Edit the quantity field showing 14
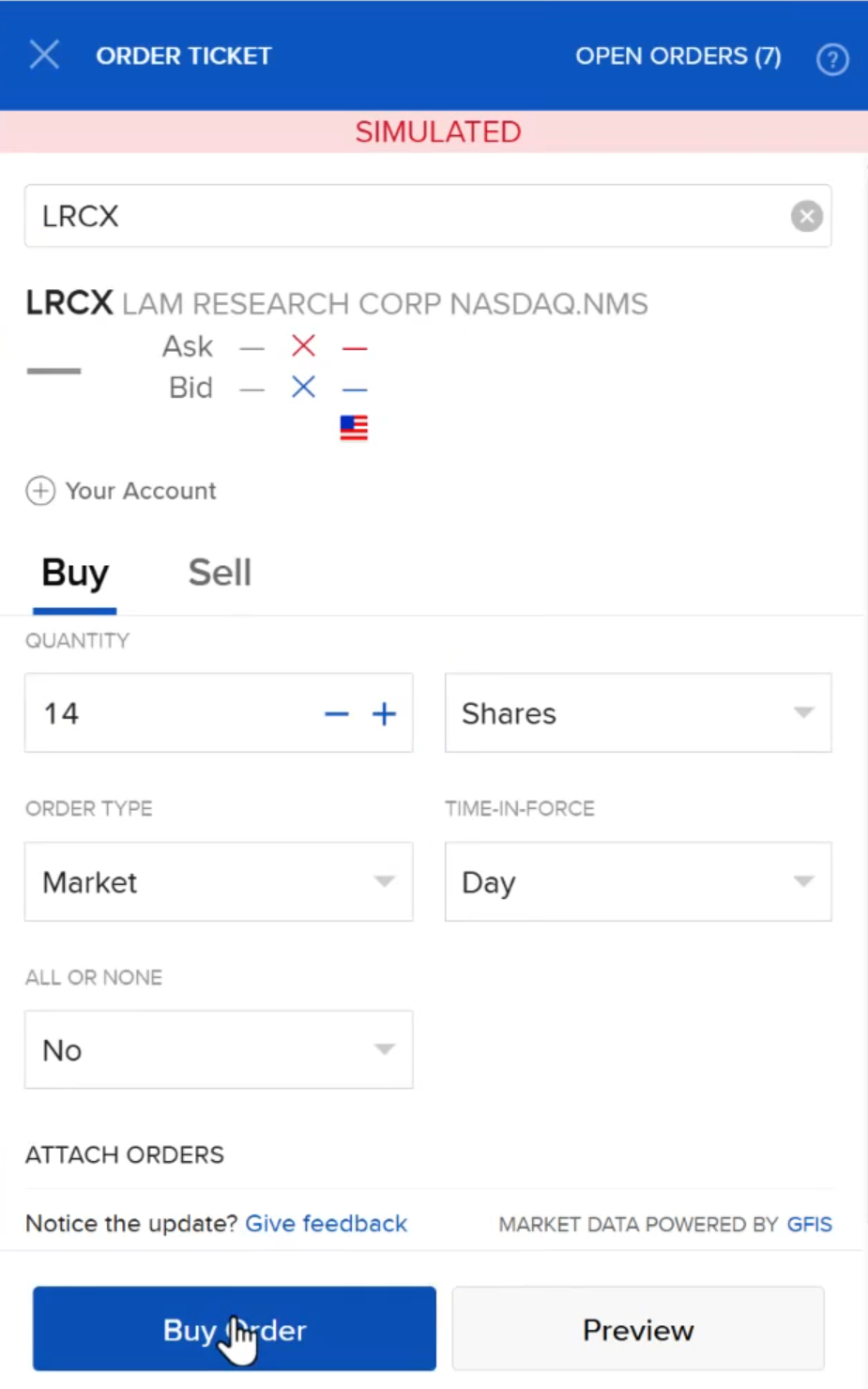 169,714
